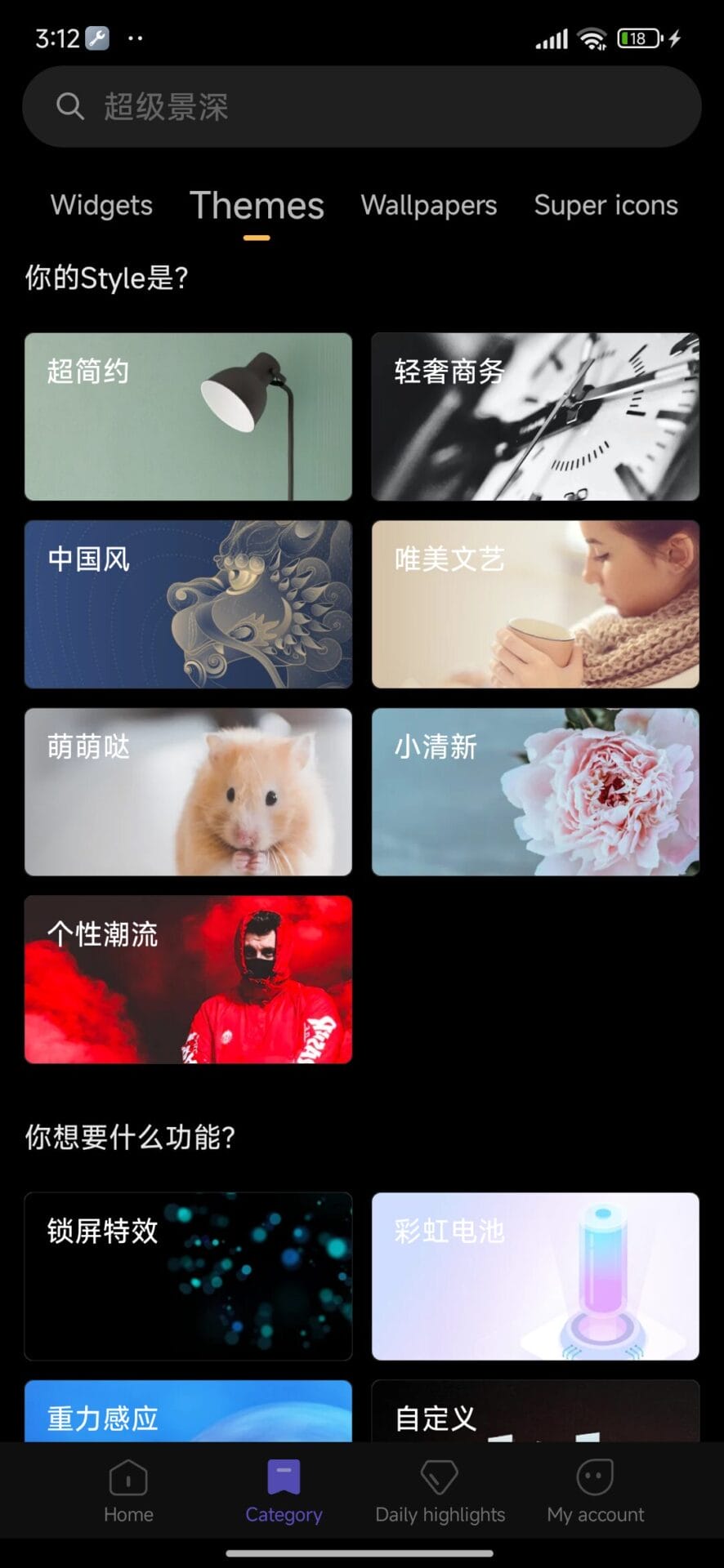Tap the 重力感应 feature card
724x1568 pixels.
coord(188,1411)
